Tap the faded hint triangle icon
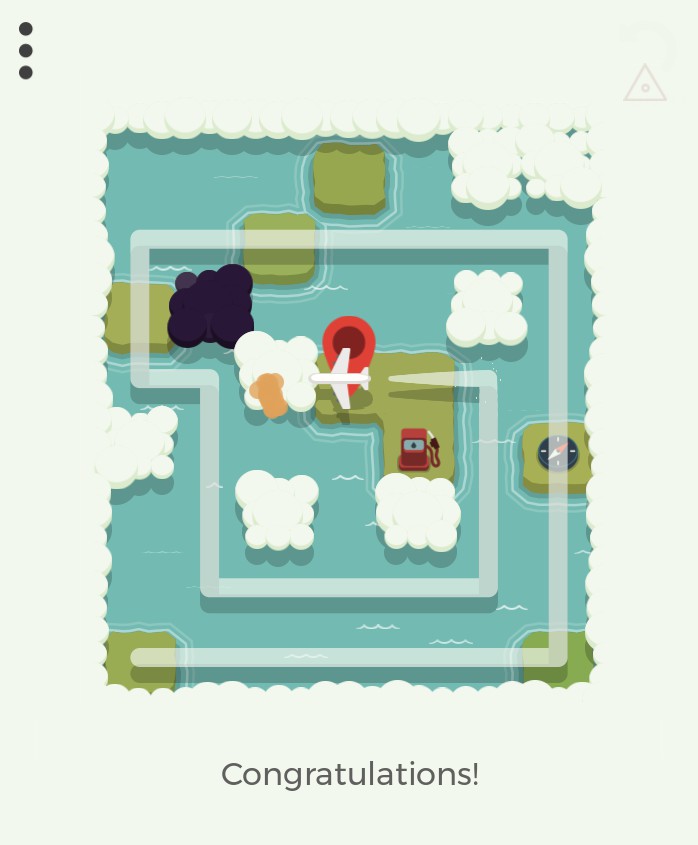 point(645,84)
